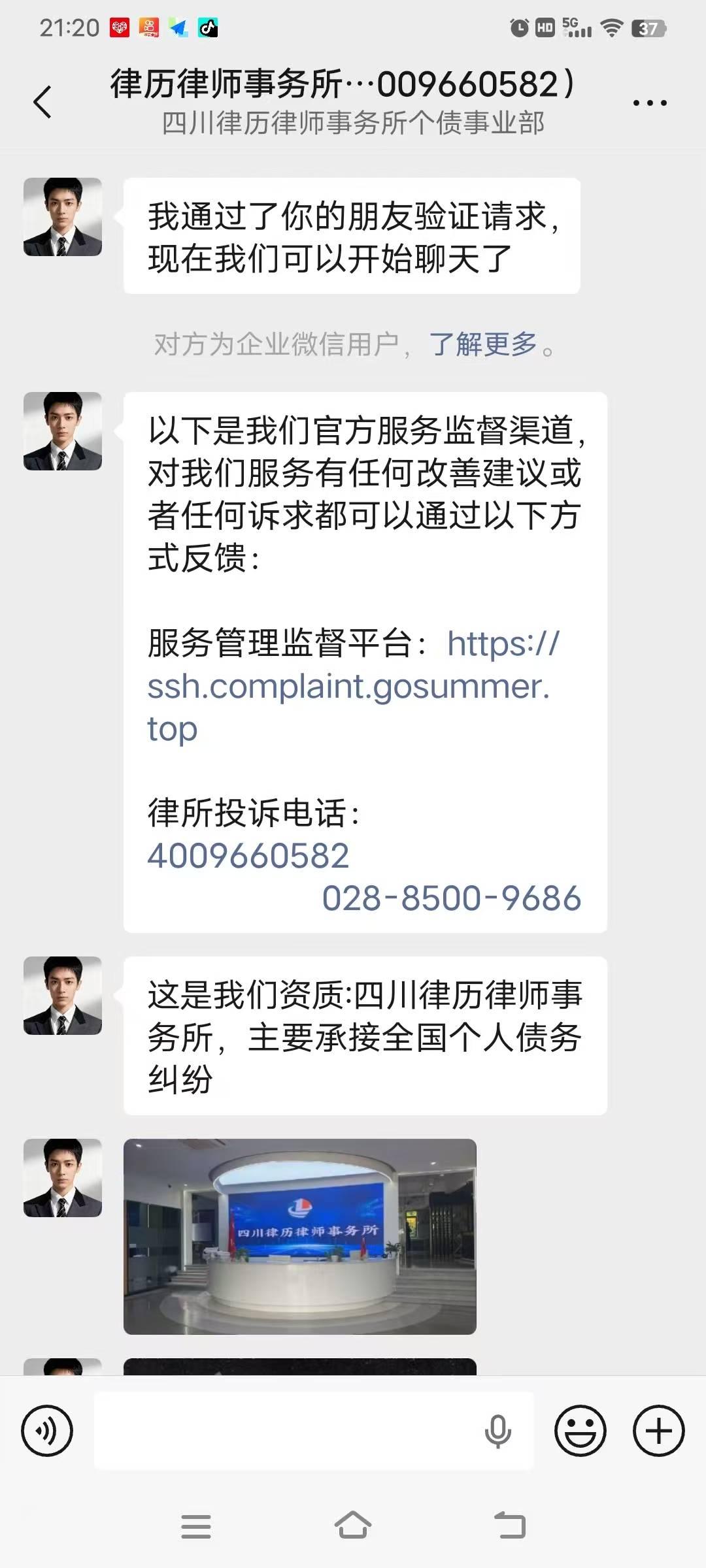Open the plus attachment menu
706x1568 pixels.
tap(658, 1430)
